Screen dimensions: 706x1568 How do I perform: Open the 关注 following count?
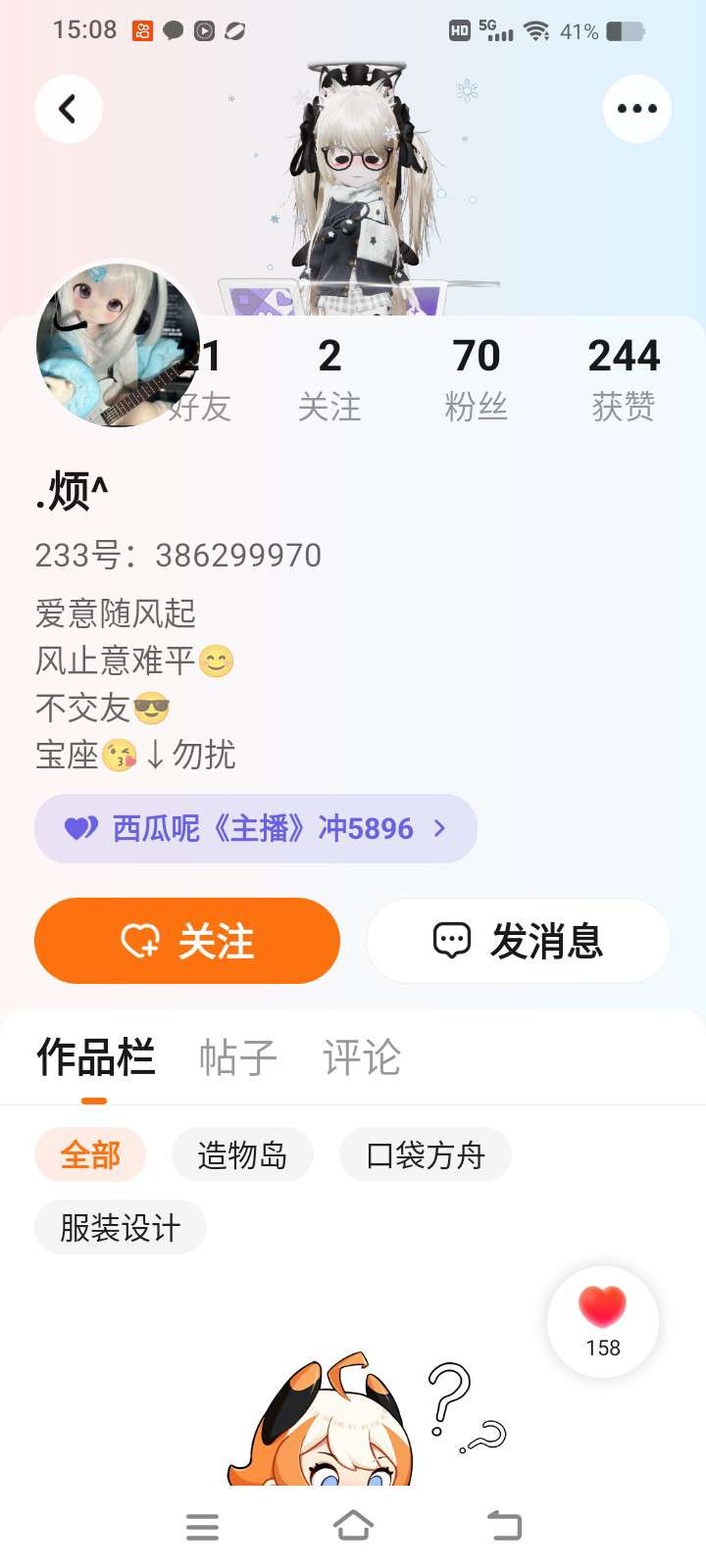[x=329, y=379]
